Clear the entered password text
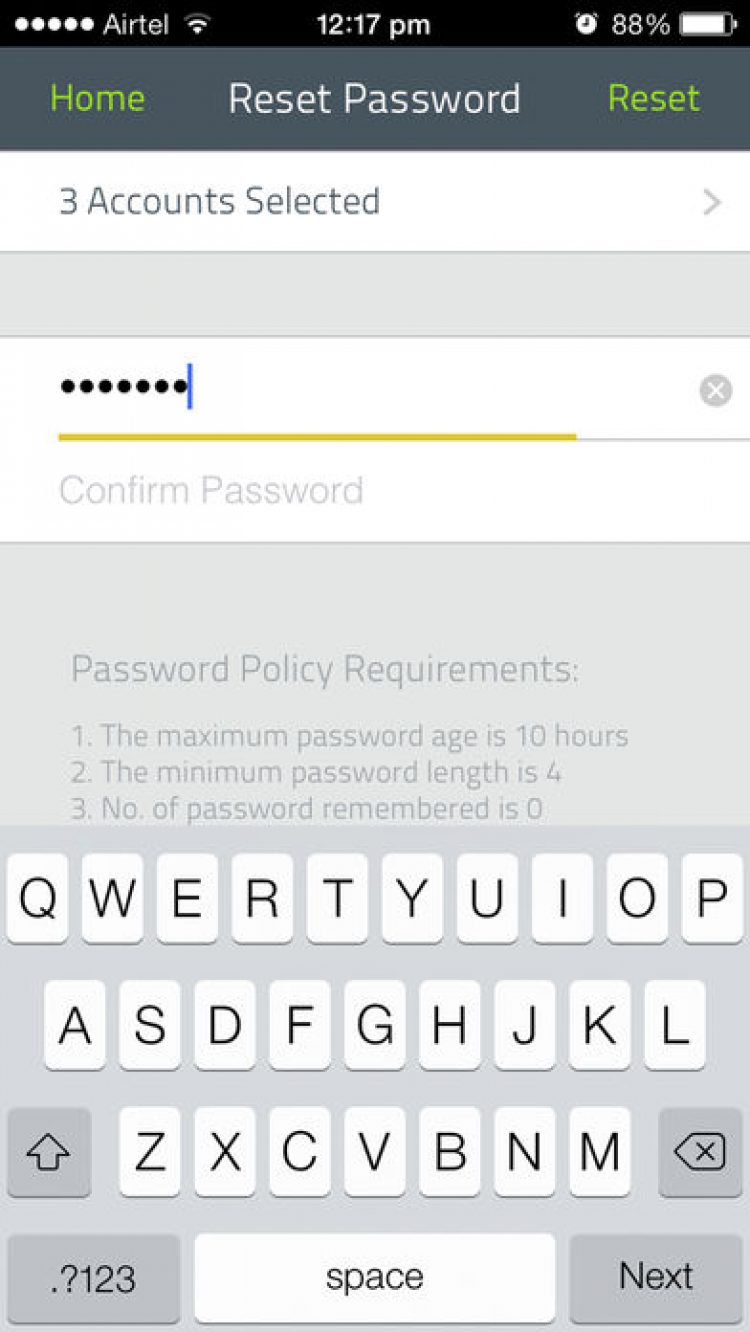This screenshot has width=750, height=1332. 715,390
